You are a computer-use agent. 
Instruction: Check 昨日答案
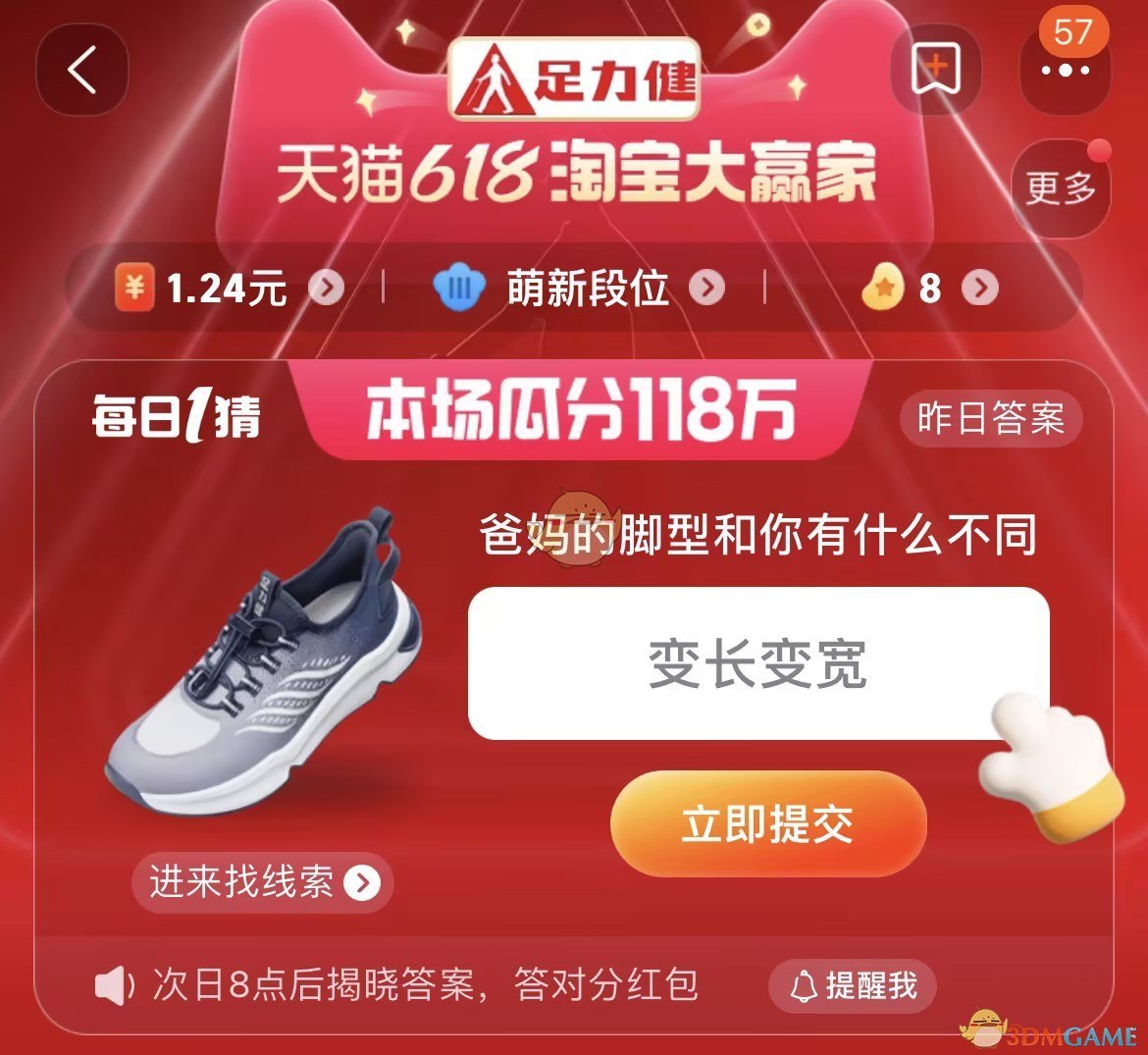(x=990, y=419)
